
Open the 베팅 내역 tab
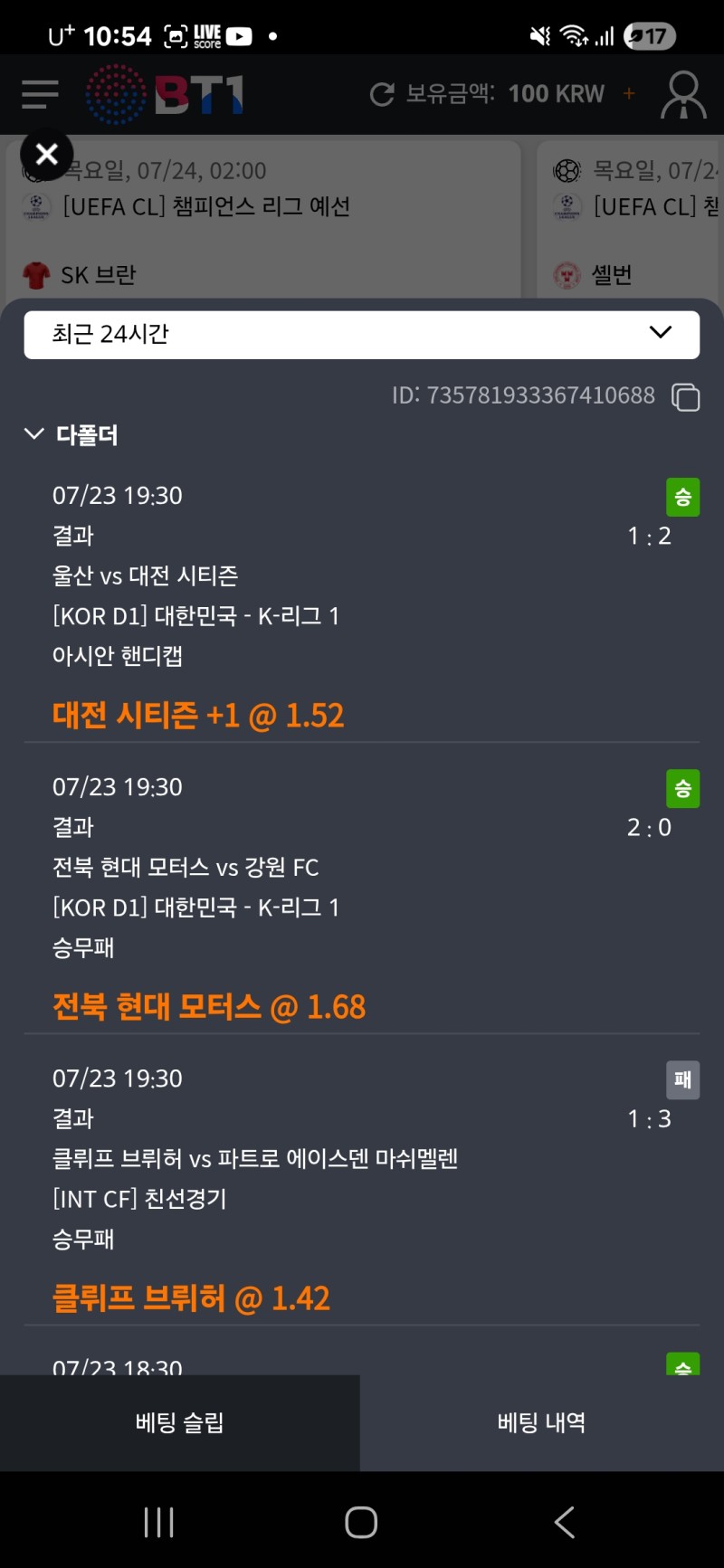coord(540,1422)
